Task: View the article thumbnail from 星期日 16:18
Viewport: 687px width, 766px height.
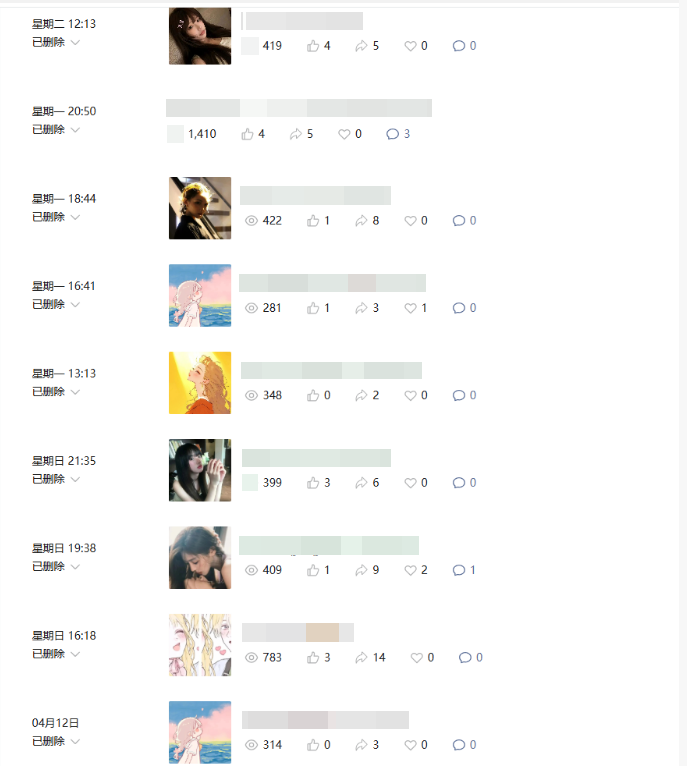Action: [200, 645]
